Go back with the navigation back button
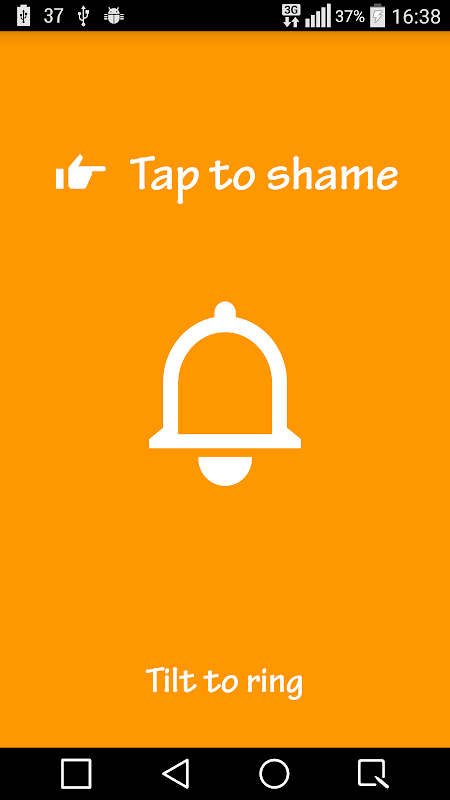This screenshot has width=450, height=800. [x=176, y=773]
